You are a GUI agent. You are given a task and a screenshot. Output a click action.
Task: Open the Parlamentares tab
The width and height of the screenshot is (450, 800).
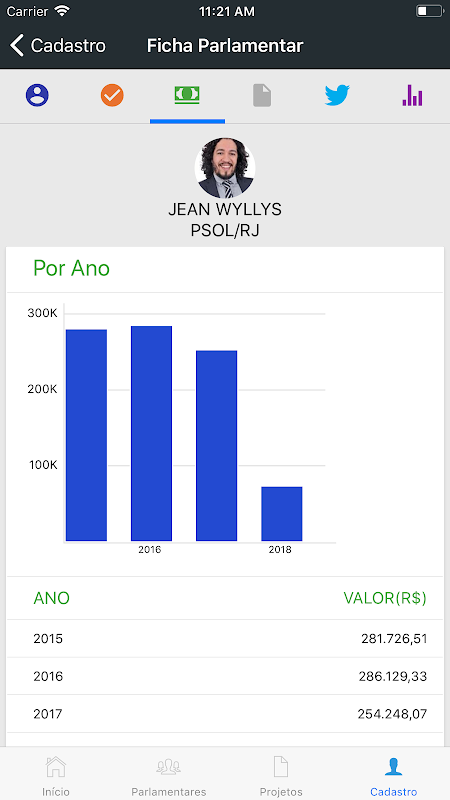click(169, 775)
